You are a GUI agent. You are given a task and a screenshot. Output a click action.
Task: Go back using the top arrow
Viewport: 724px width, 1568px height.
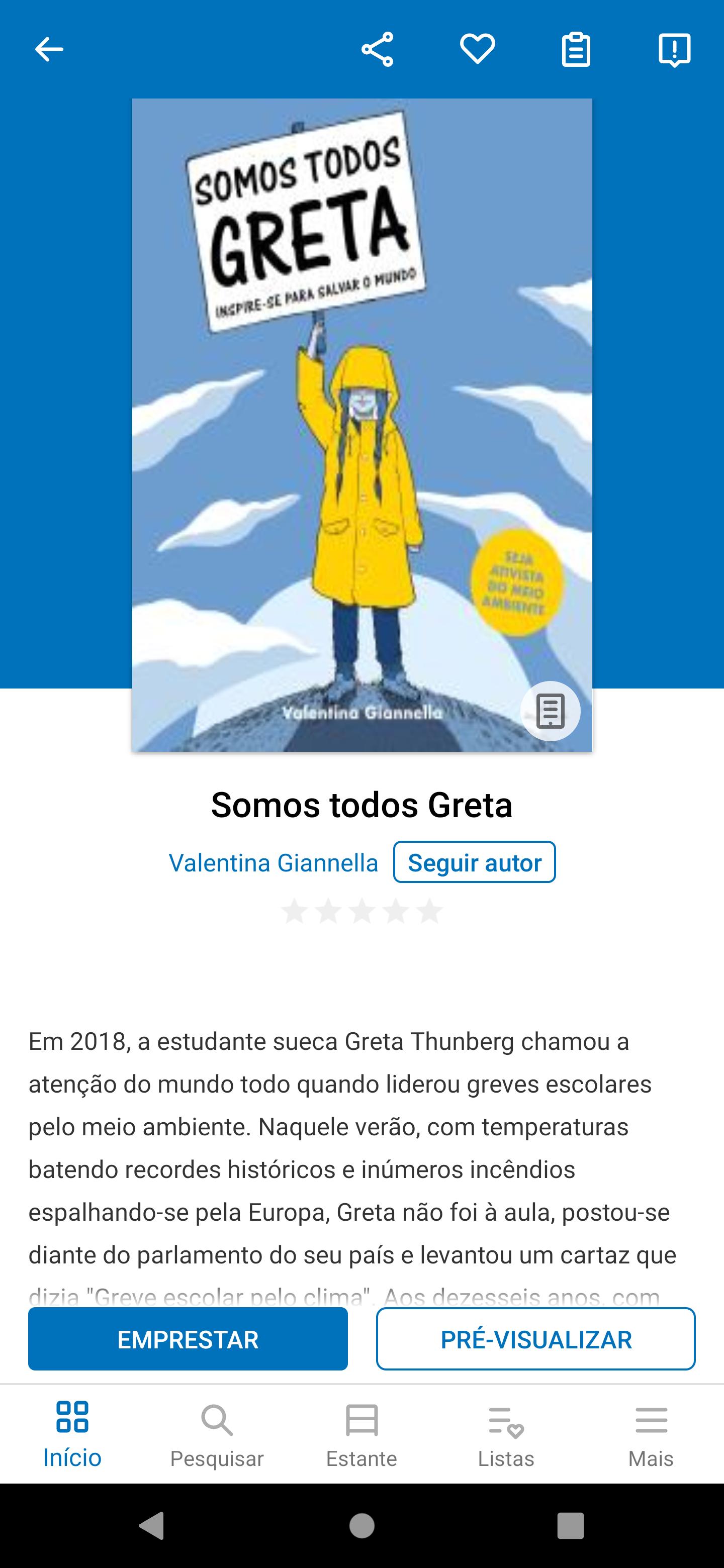click(49, 49)
